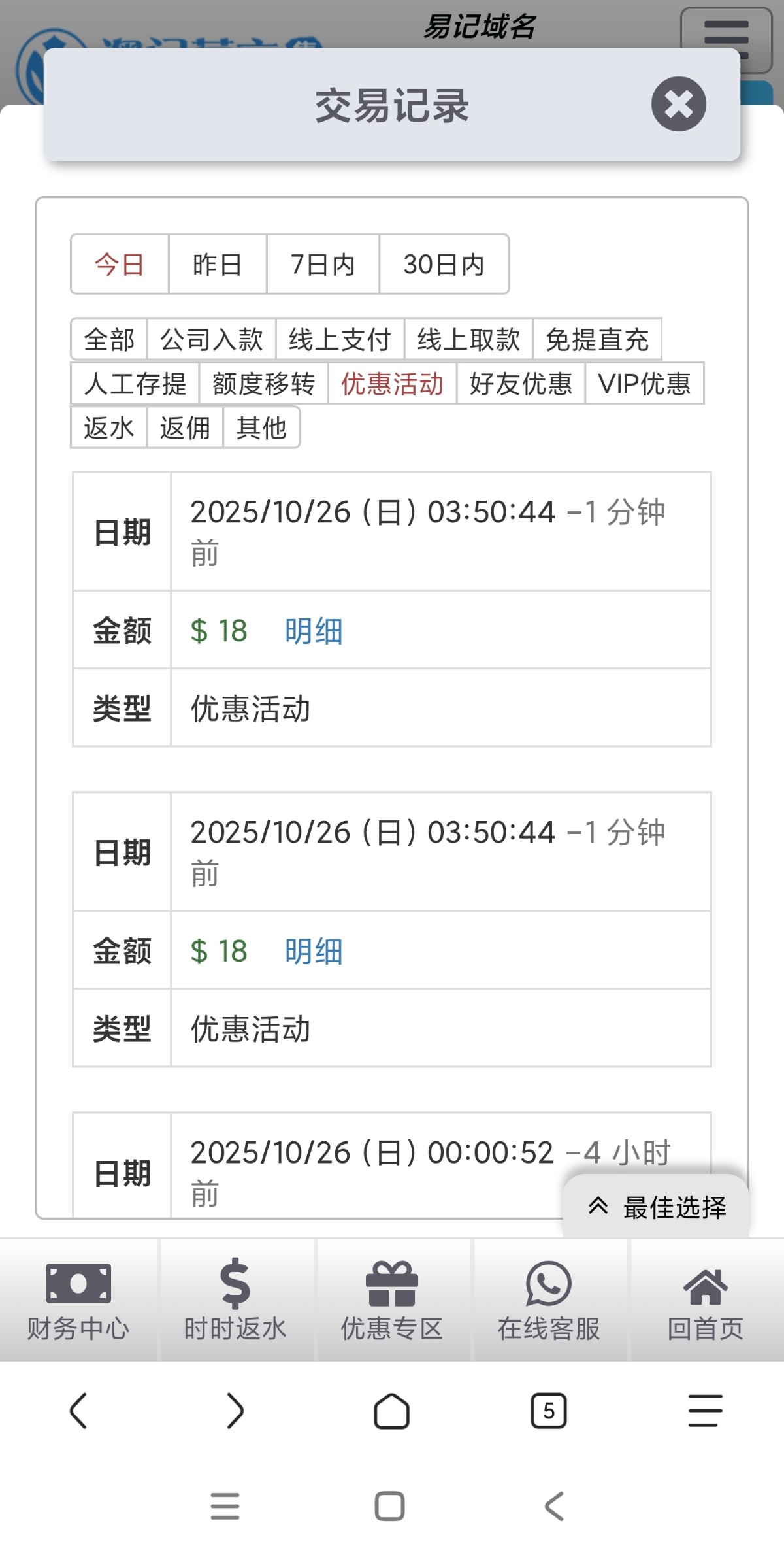Switch to the 昨日 date filter

(217, 265)
